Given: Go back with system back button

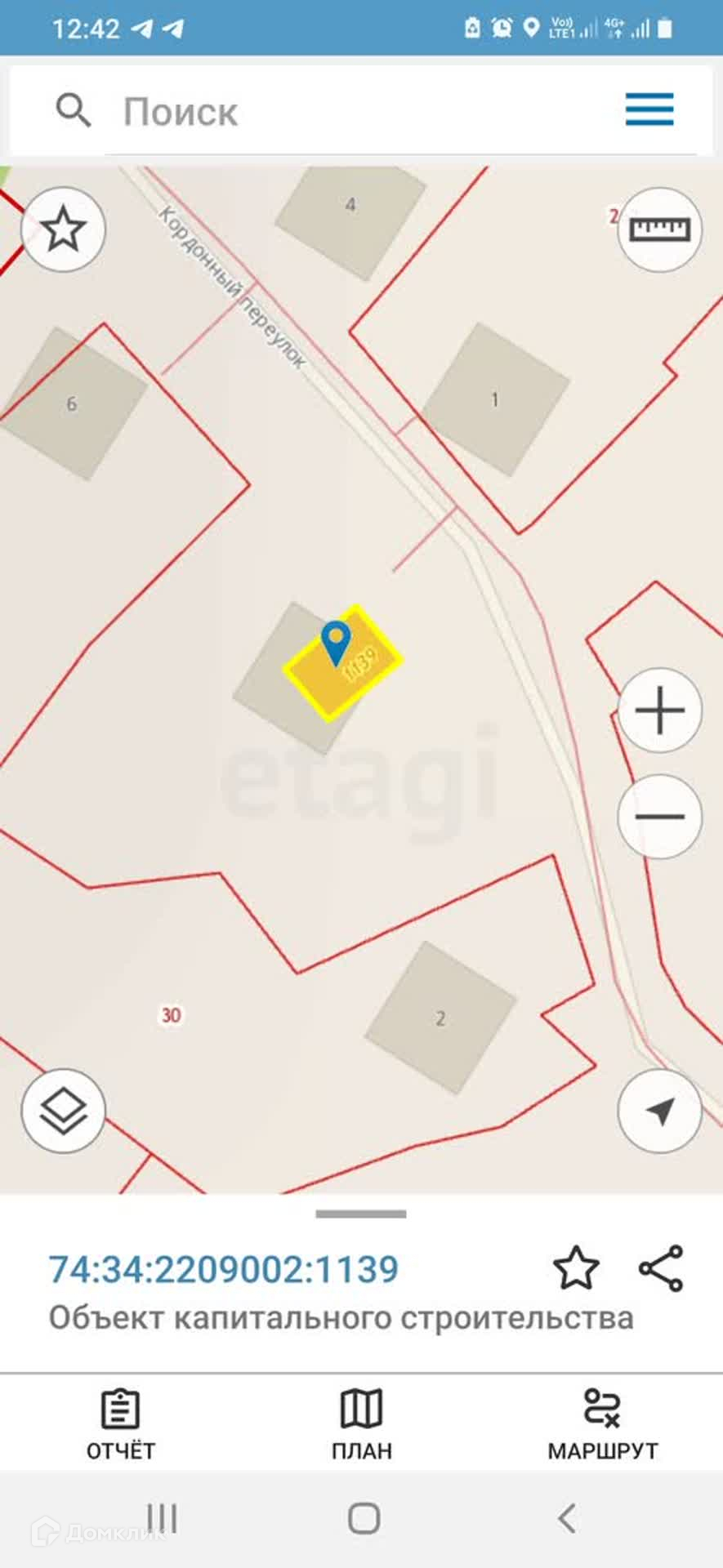Looking at the screenshot, I should click(x=566, y=1519).
